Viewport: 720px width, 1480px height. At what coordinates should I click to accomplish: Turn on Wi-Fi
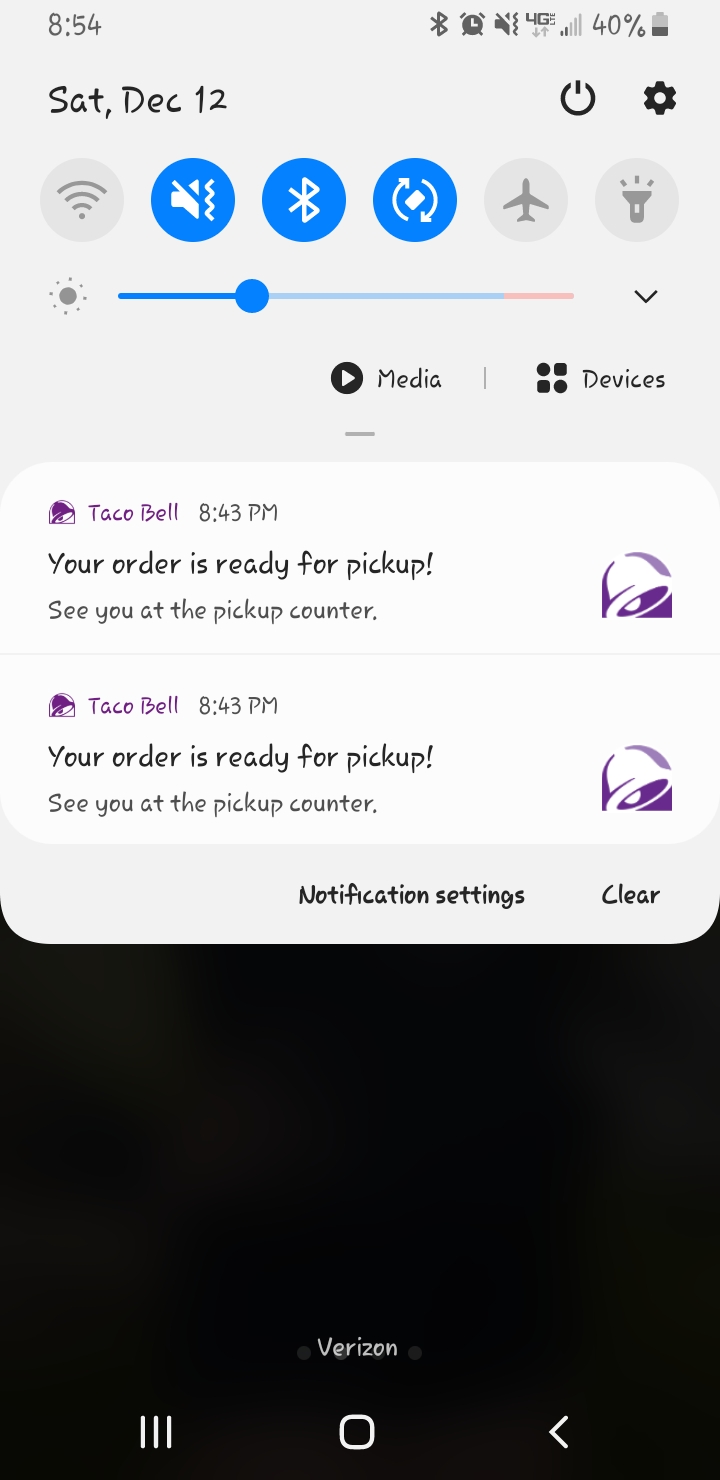click(x=82, y=201)
